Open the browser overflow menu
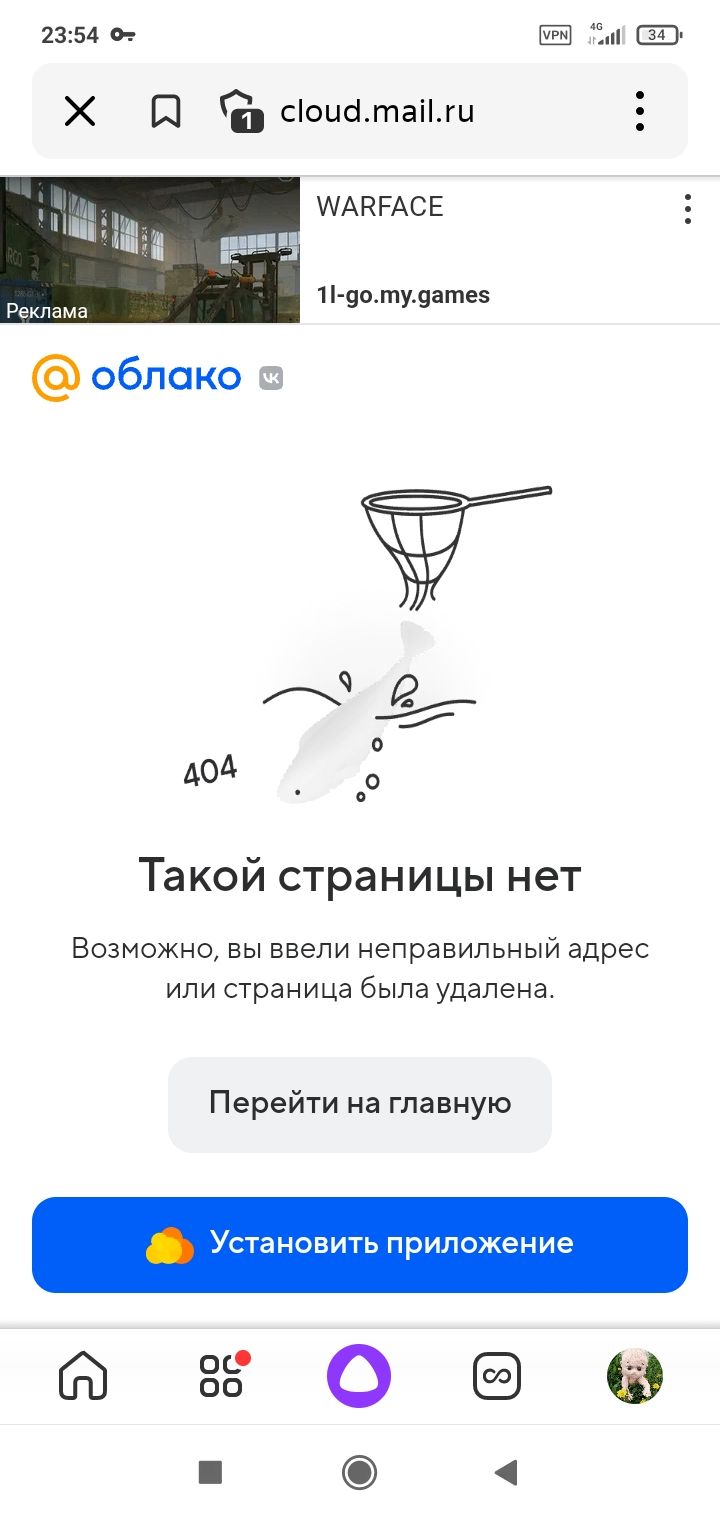The height and width of the screenshot is (1520, 720). click(640, 111)
